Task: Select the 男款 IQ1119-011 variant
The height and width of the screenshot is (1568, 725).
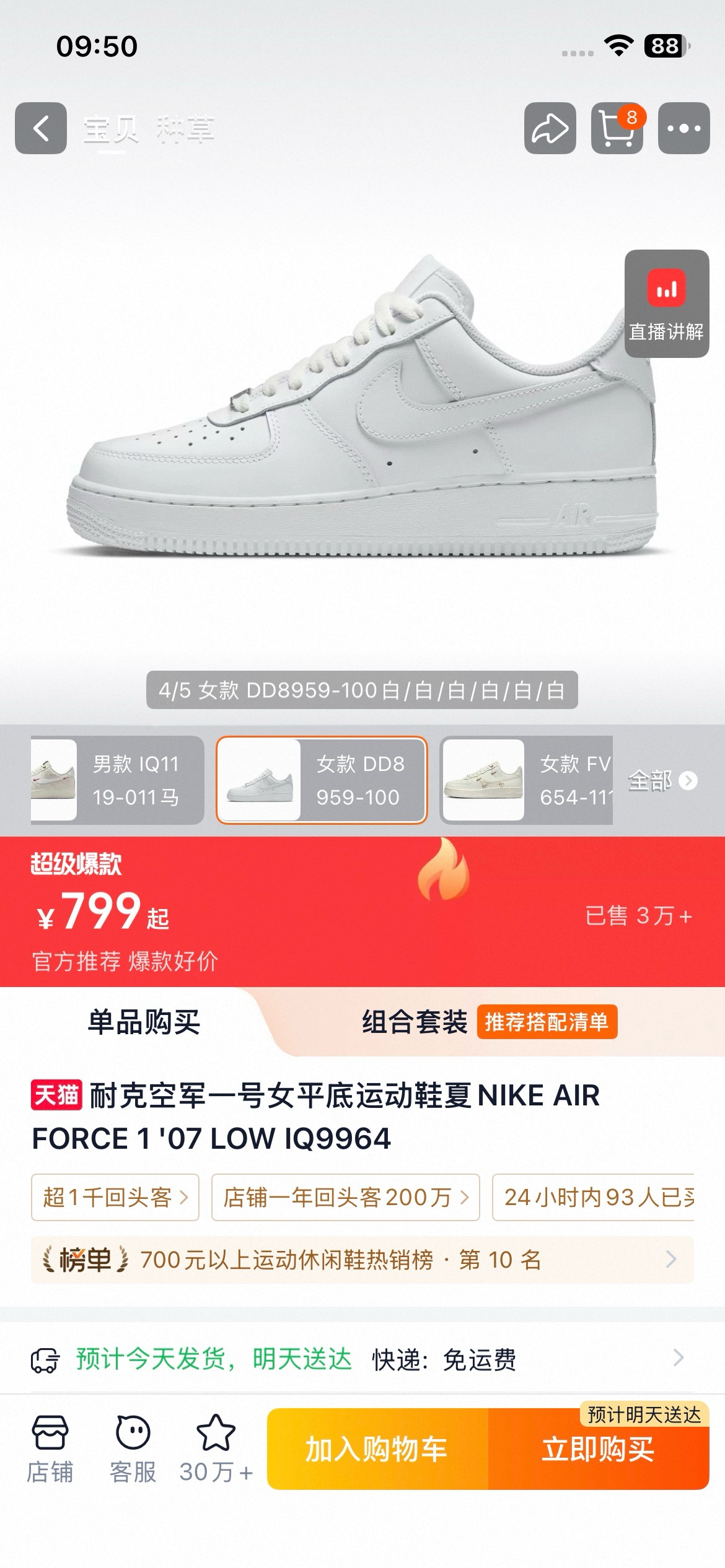Action: tap(118, 780)
